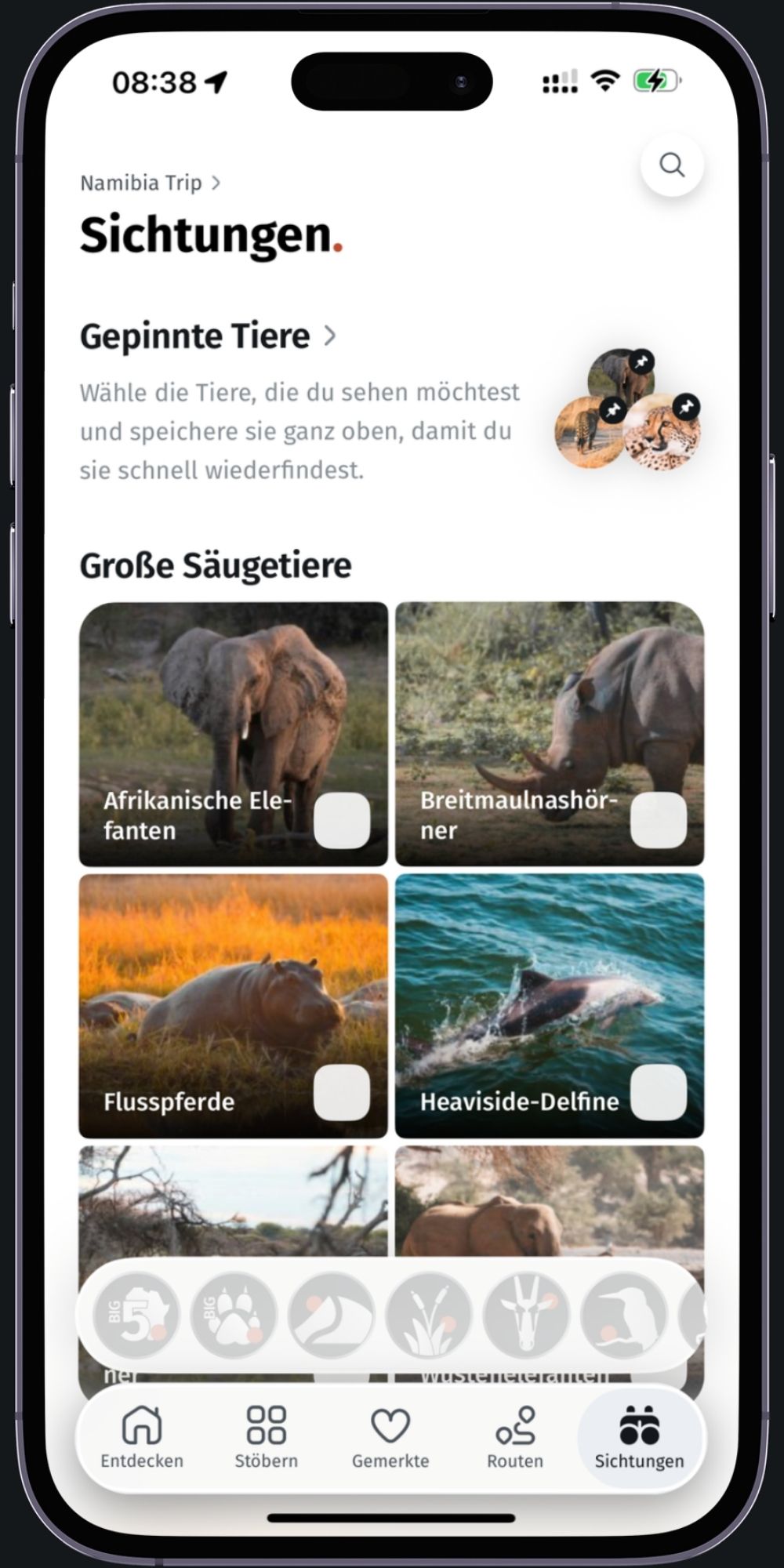This screenshot has width=784, height=1568.
Task: Select the Big 5 category filter
Action: click(136, 1316)
